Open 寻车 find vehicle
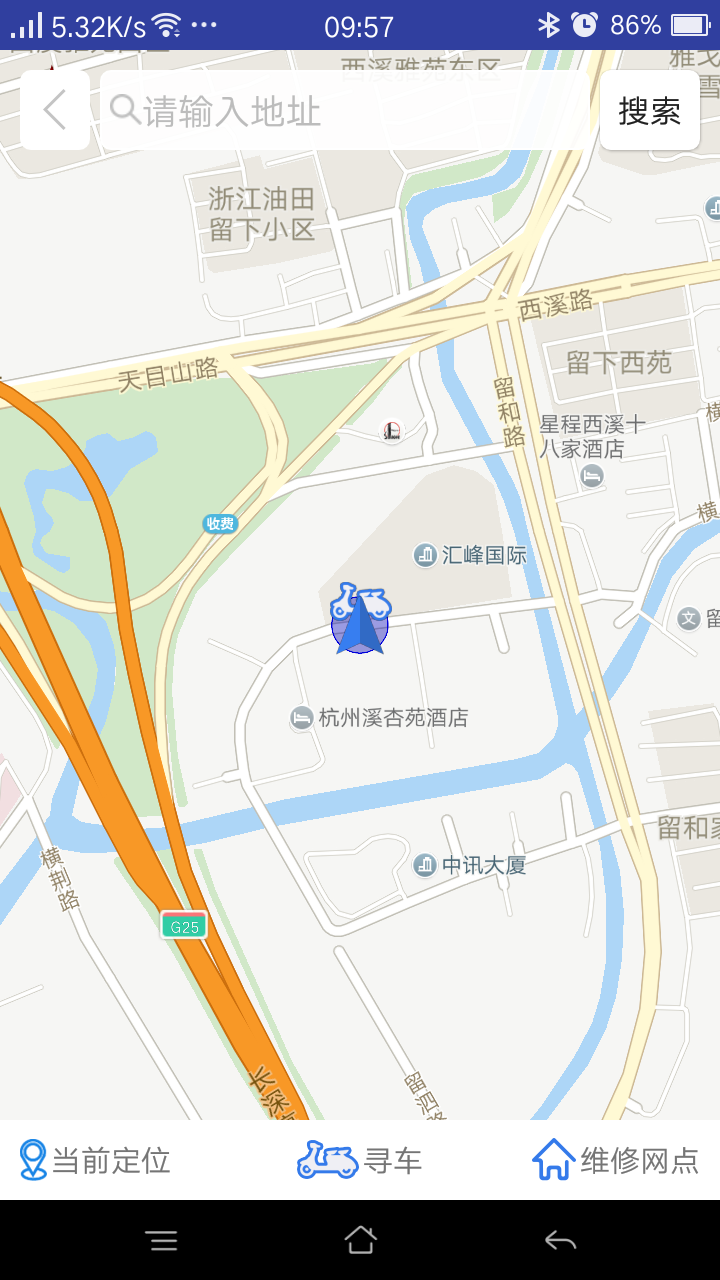This screenshot has width=720, height=1280. pyautogui.click(x=360, y=1160)
